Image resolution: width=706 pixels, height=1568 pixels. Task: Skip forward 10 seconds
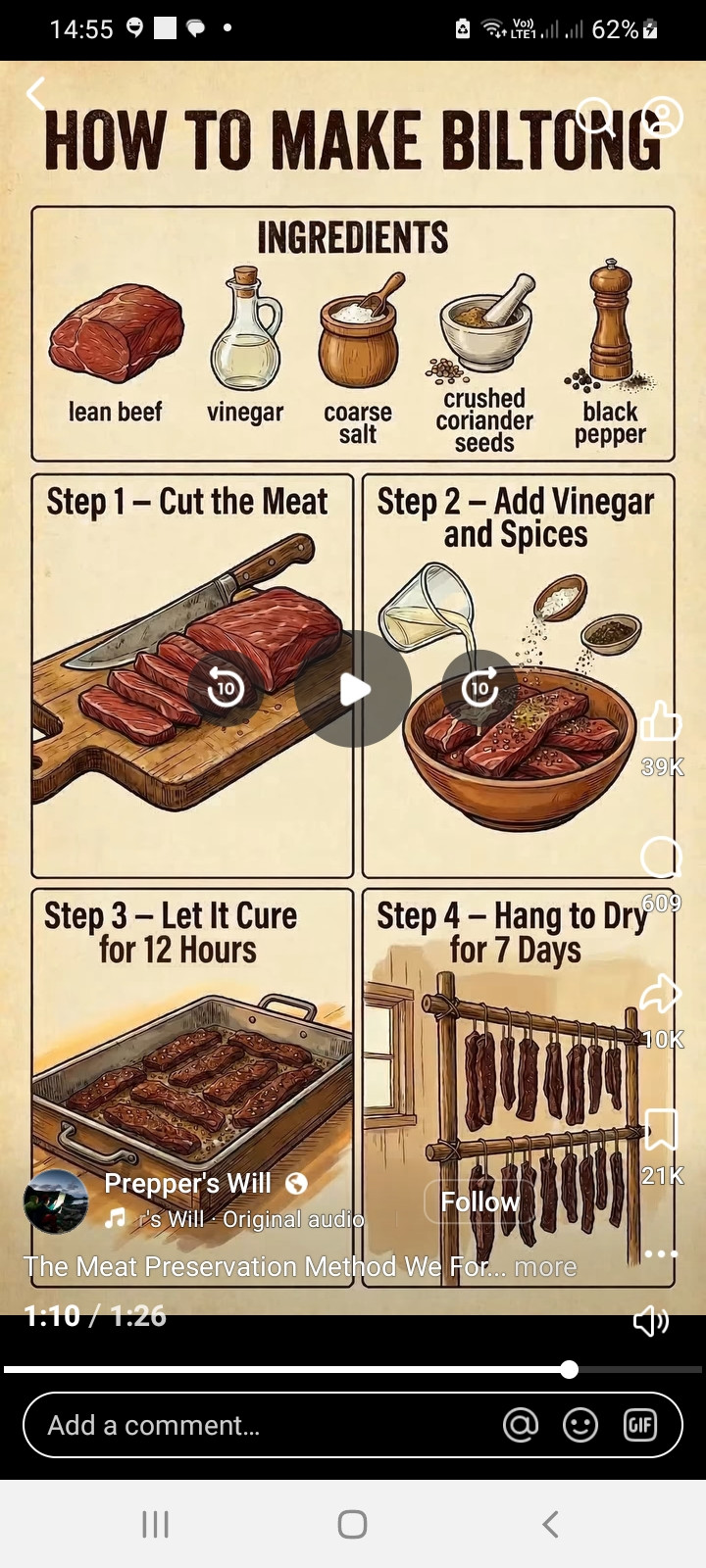479,688
